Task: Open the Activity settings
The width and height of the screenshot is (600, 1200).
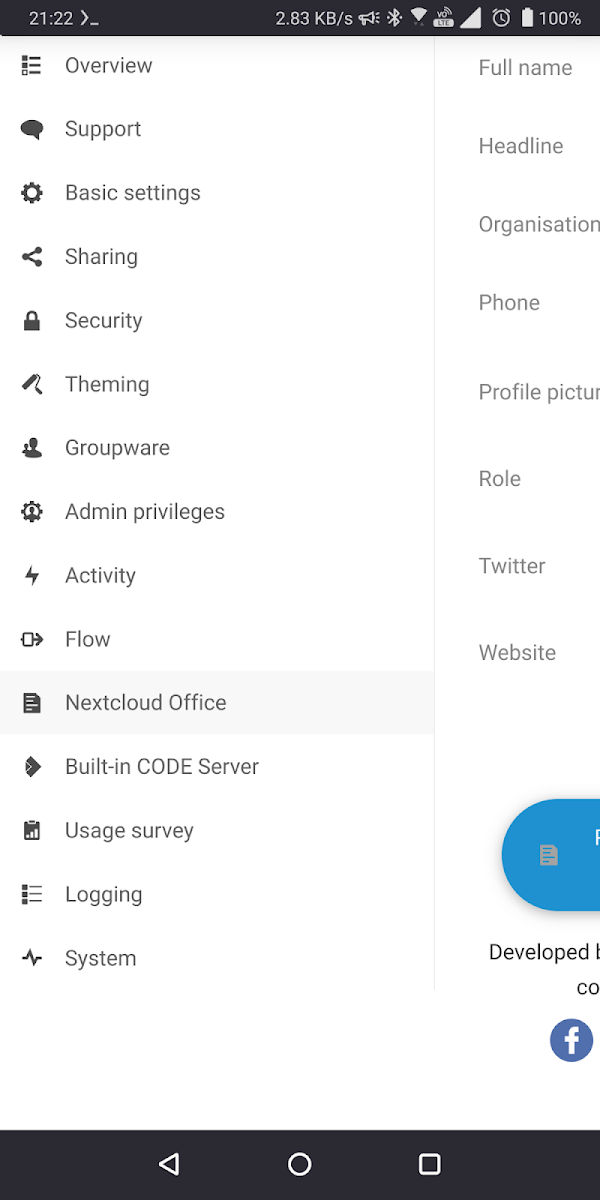Action: pyautogui.click(x=217, y=576)
